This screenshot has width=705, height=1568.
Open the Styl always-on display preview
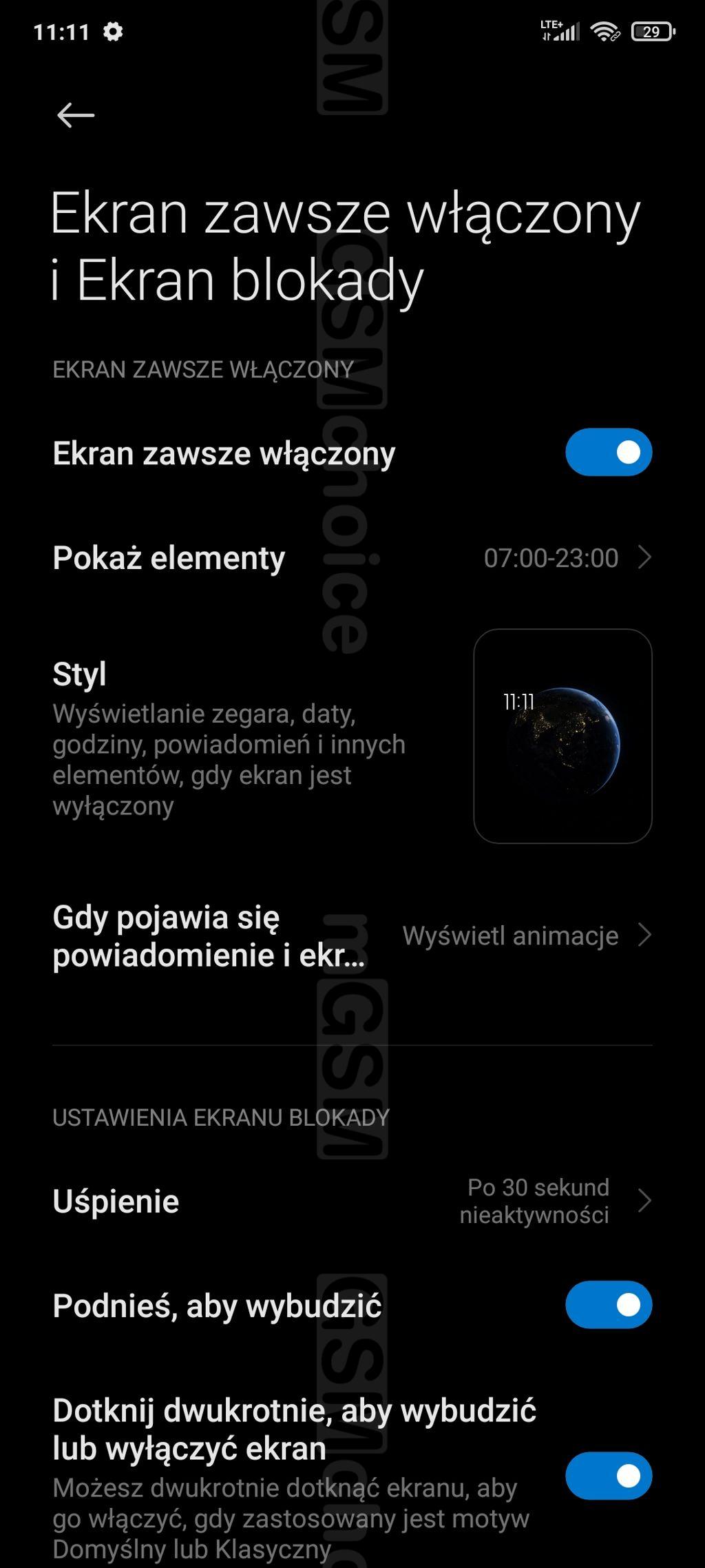pyautogui.click(x=562, y=736)
